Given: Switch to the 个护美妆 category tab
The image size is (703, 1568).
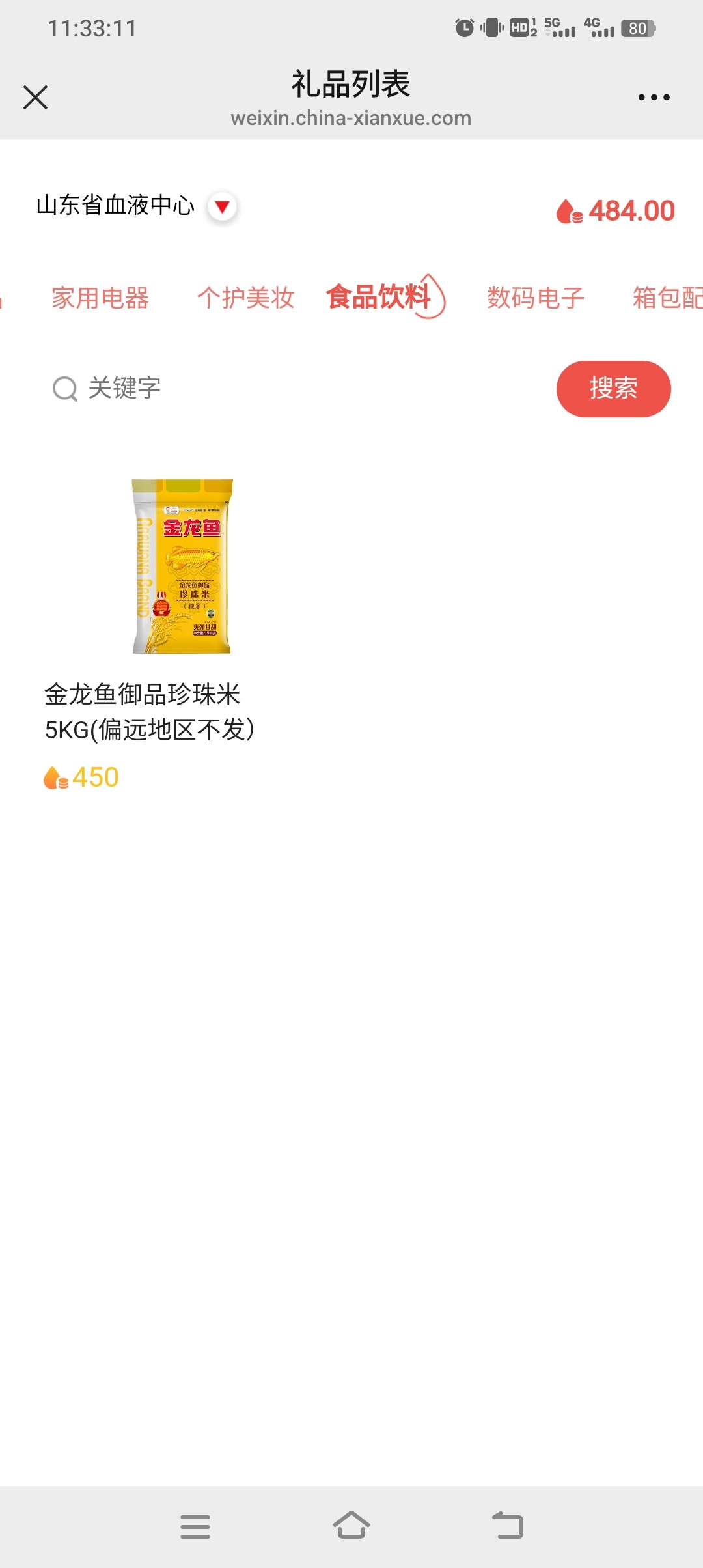Looking at the screenshot, I should (245, 298).
